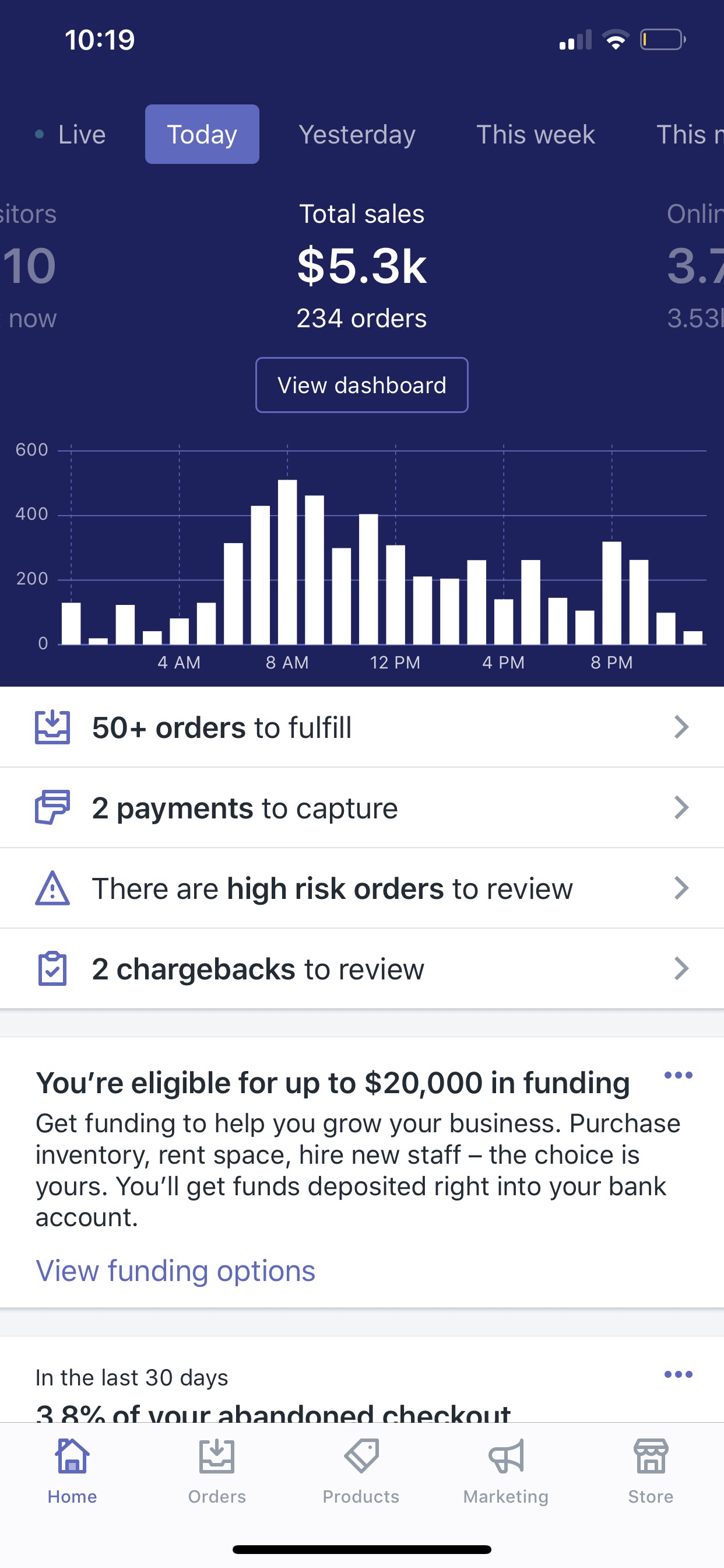The image size is (724, 1568).
Task: Review high risk orders
Action: (362, 888)
